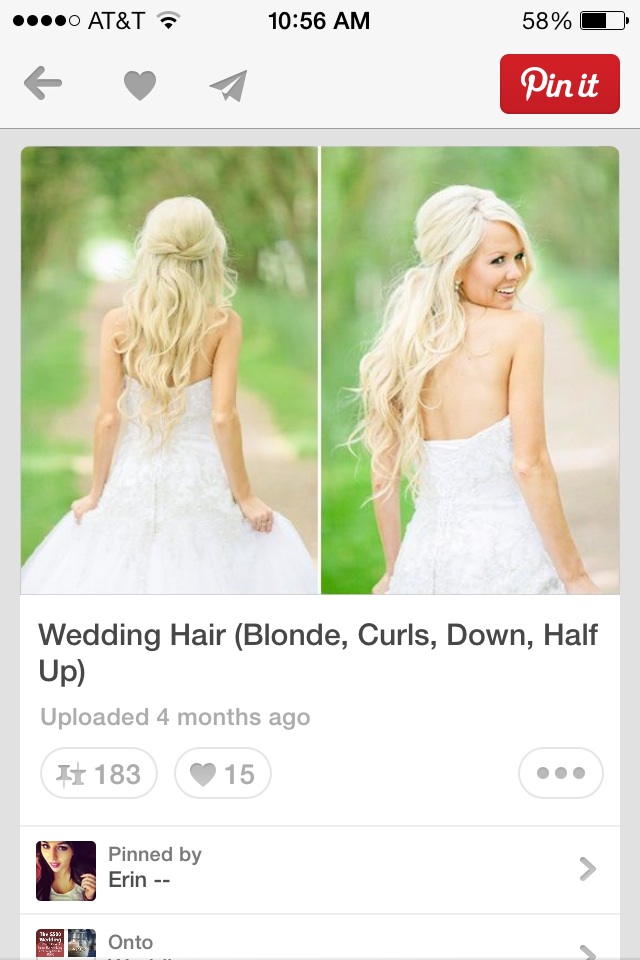Viewport: 640px width, 960px height.
Task: Open the Pinned by Erin row
Action: pos(320,869)
